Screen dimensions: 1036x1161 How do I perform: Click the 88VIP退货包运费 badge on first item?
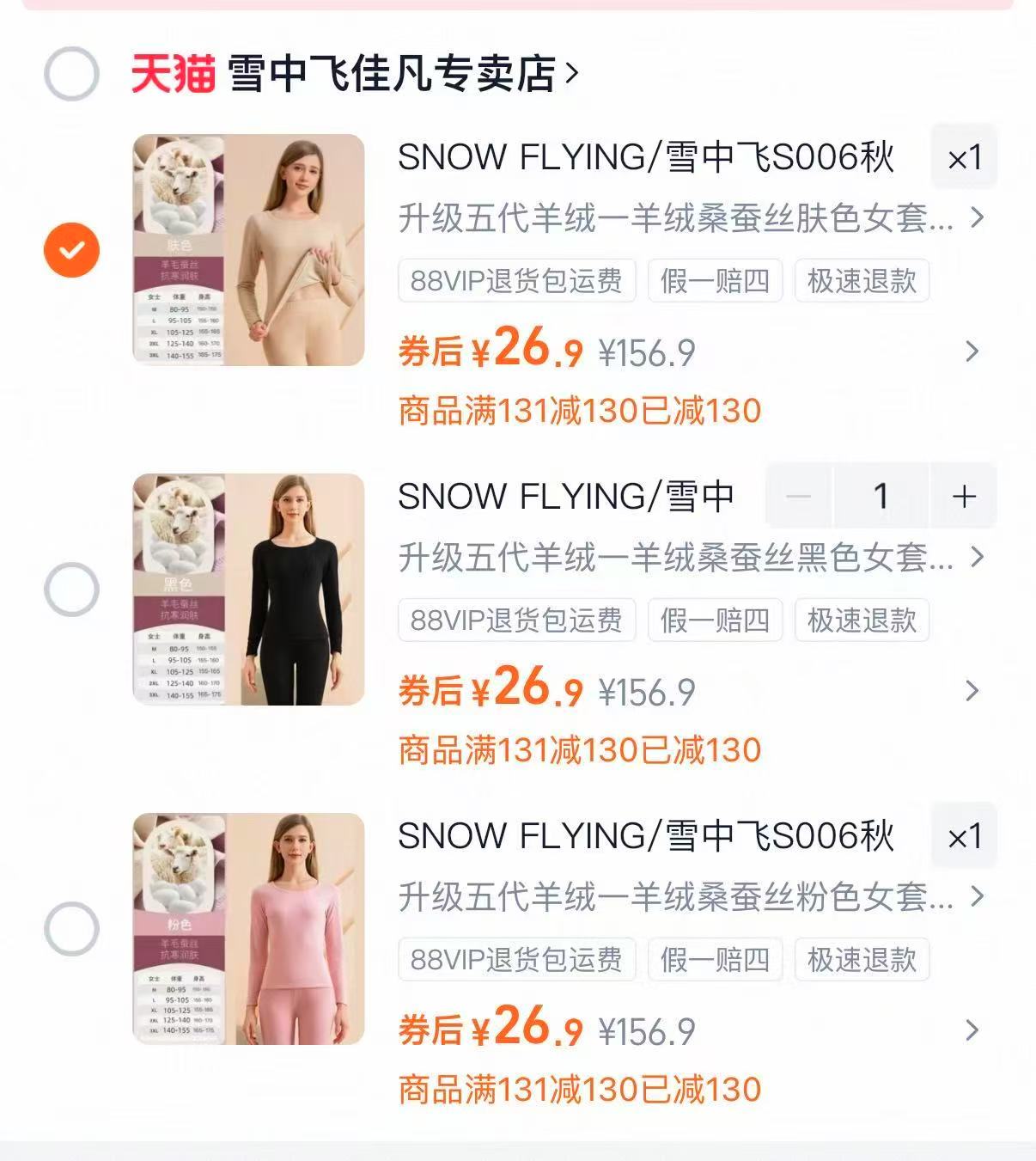click(516, 281)
